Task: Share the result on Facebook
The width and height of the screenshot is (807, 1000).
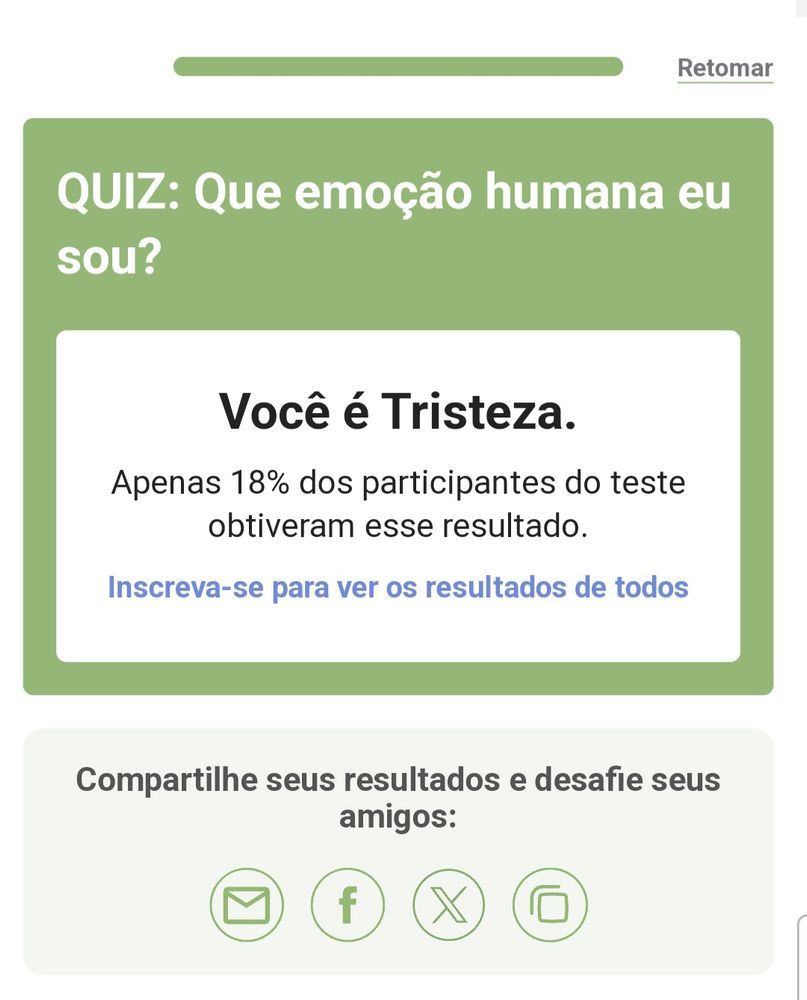Action: click(348, 906)
